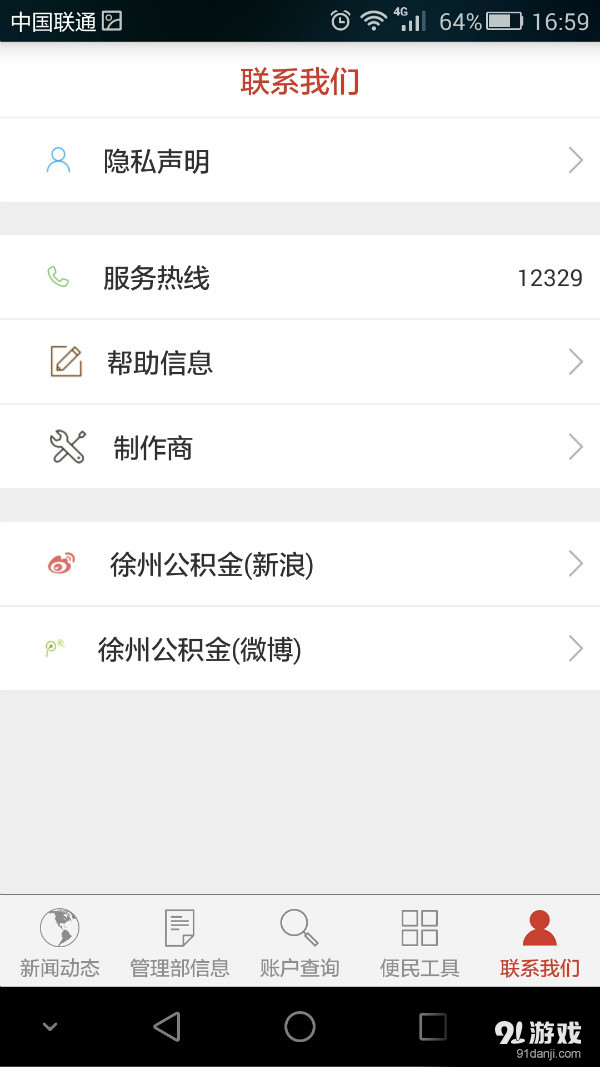
Task: Open the 隐私声明 privacy statement row
Action: pos(300,161)
